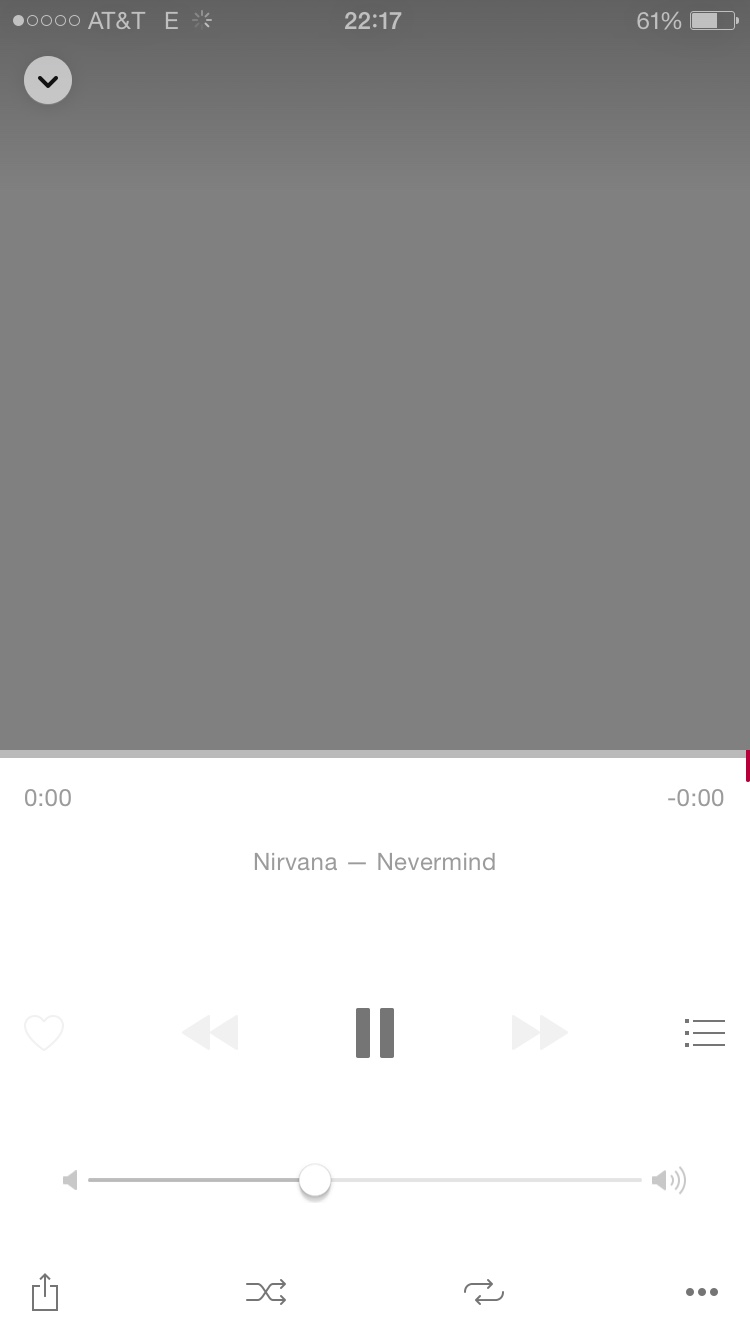Viewport: 750px width, 1334px height.
Task: Collapse the now playing screen
Action: tap(48, 80)
